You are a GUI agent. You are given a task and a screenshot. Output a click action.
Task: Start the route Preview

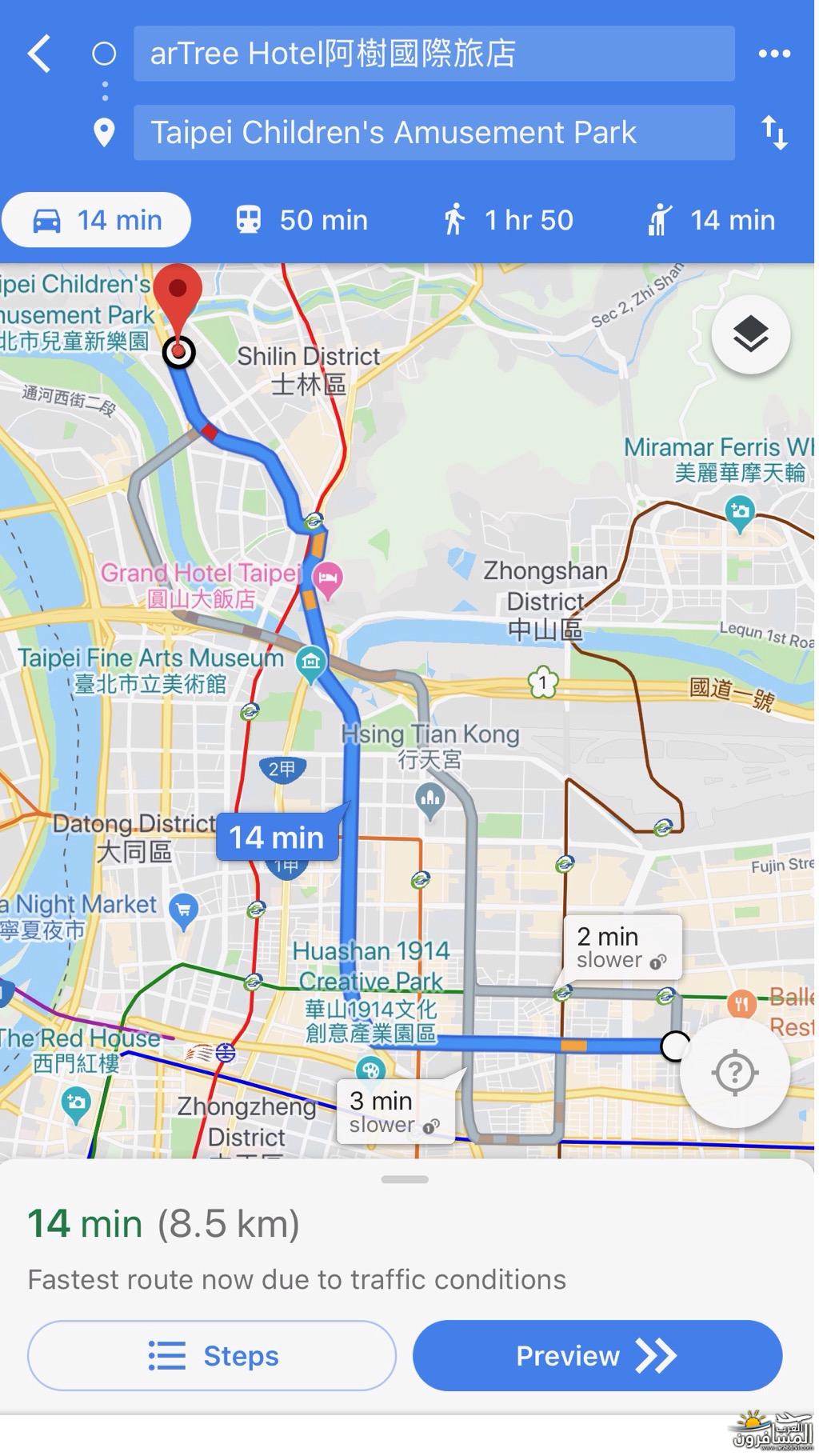coord(597,1356)
